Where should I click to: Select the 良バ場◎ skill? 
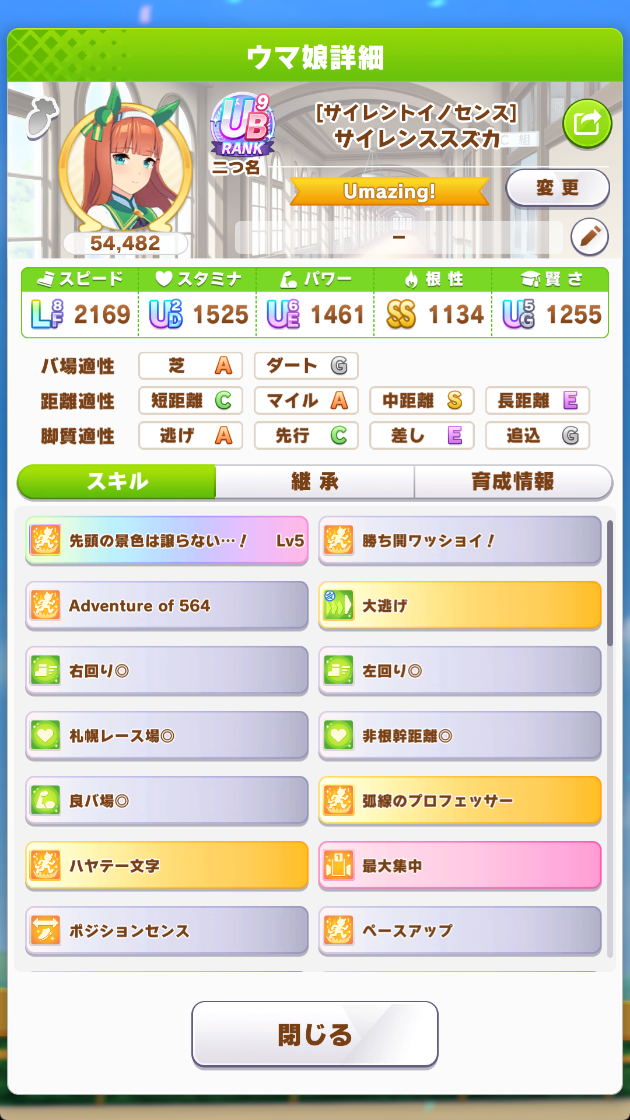coord(167,801)
